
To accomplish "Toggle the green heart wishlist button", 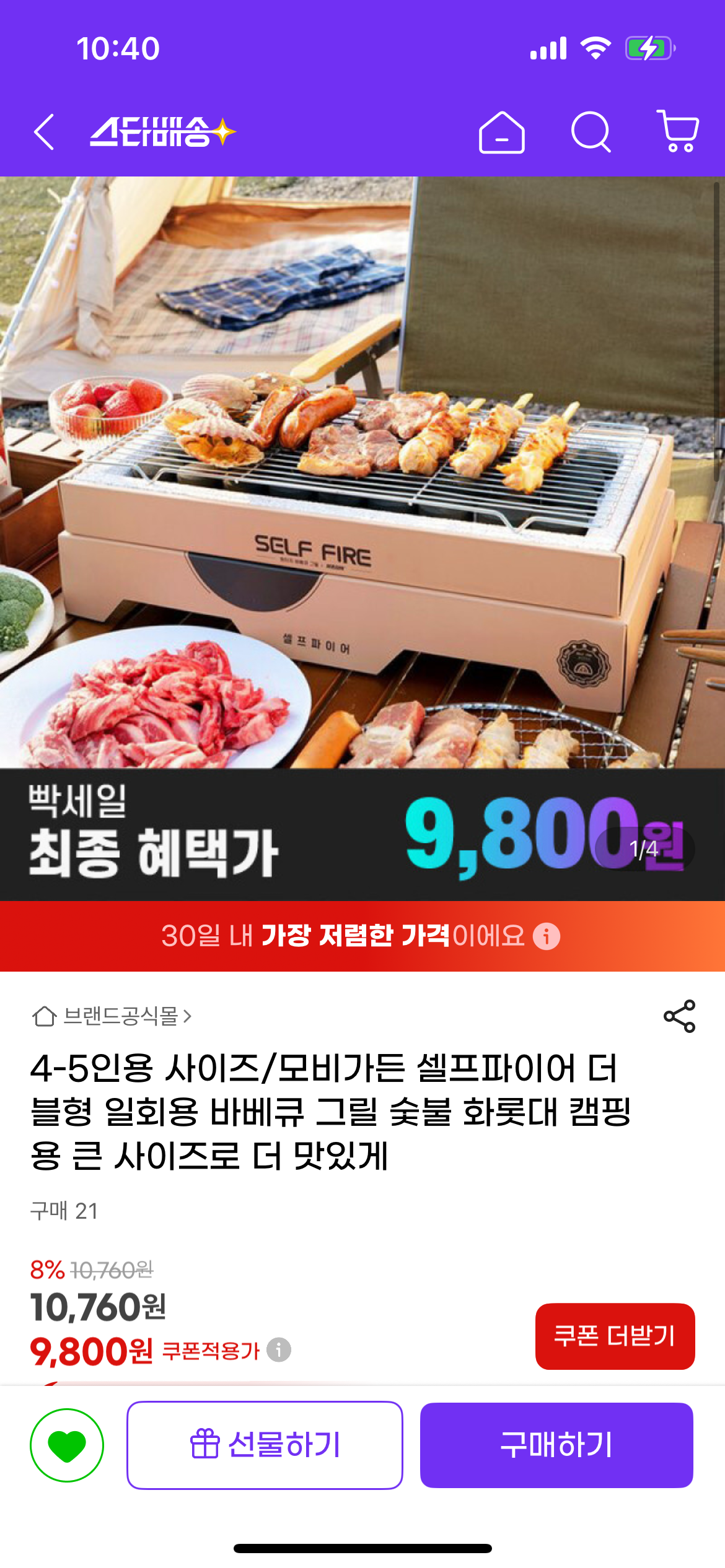I will click(x=67, y=1445).
